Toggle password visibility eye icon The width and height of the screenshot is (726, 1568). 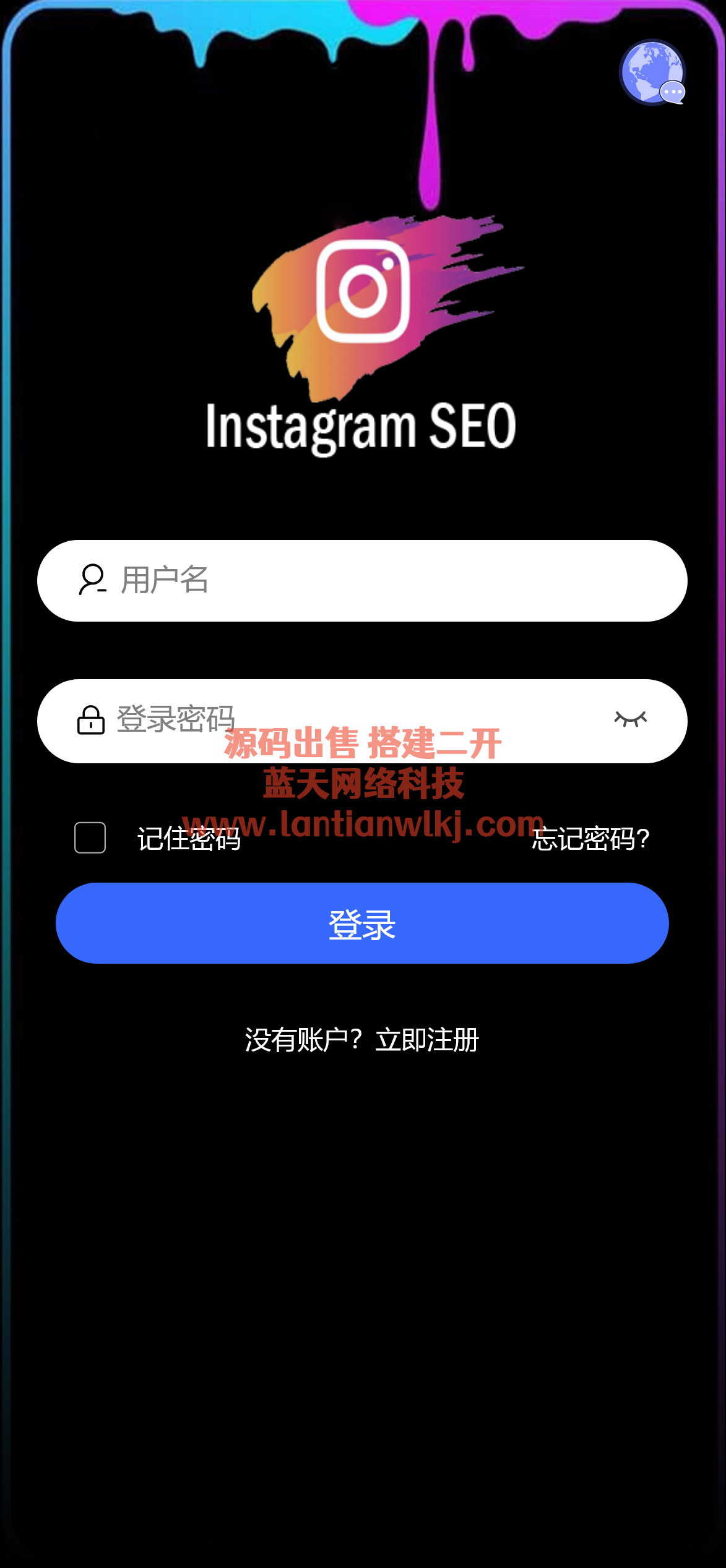coord(630,719)
